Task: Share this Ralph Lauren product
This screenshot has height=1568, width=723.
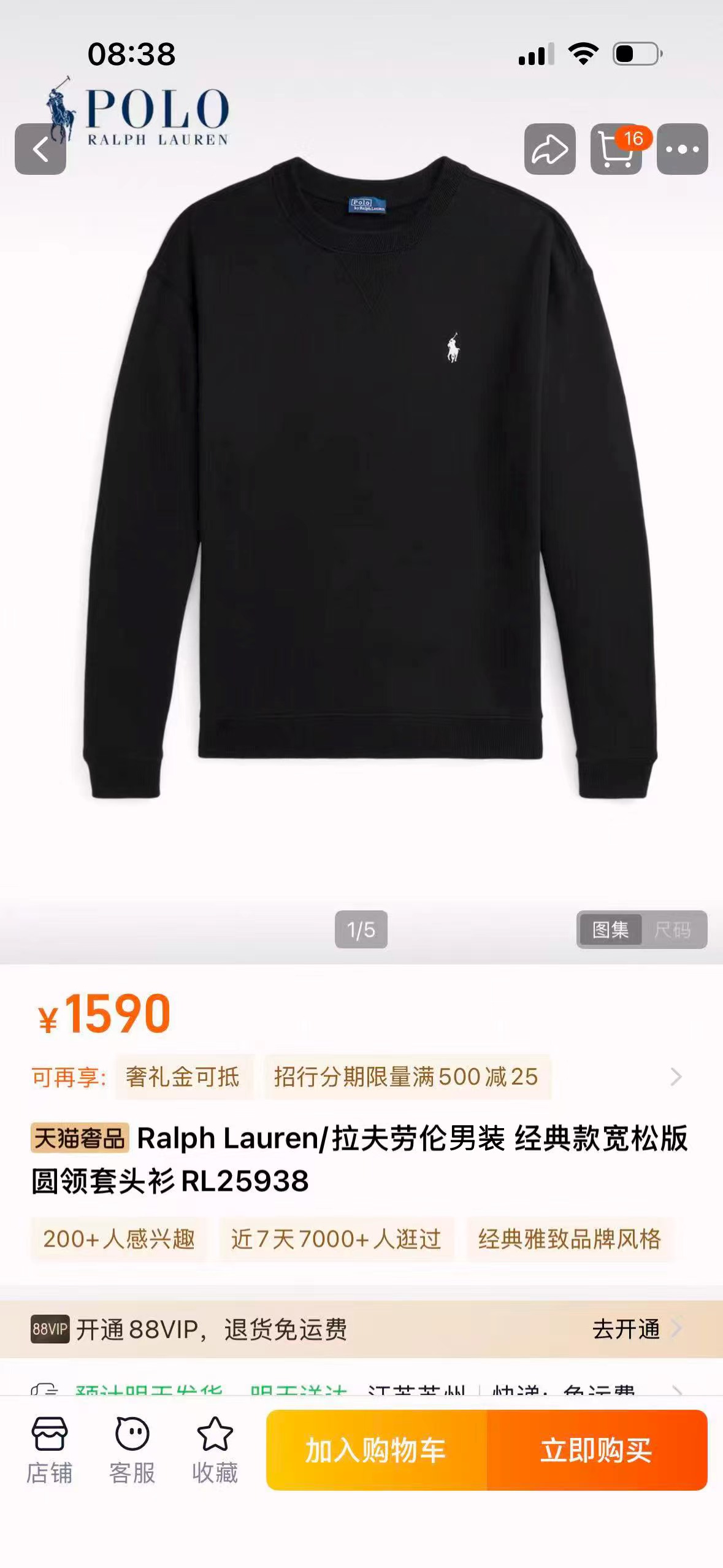Action: pyautogui.click(x=549, y=149)
